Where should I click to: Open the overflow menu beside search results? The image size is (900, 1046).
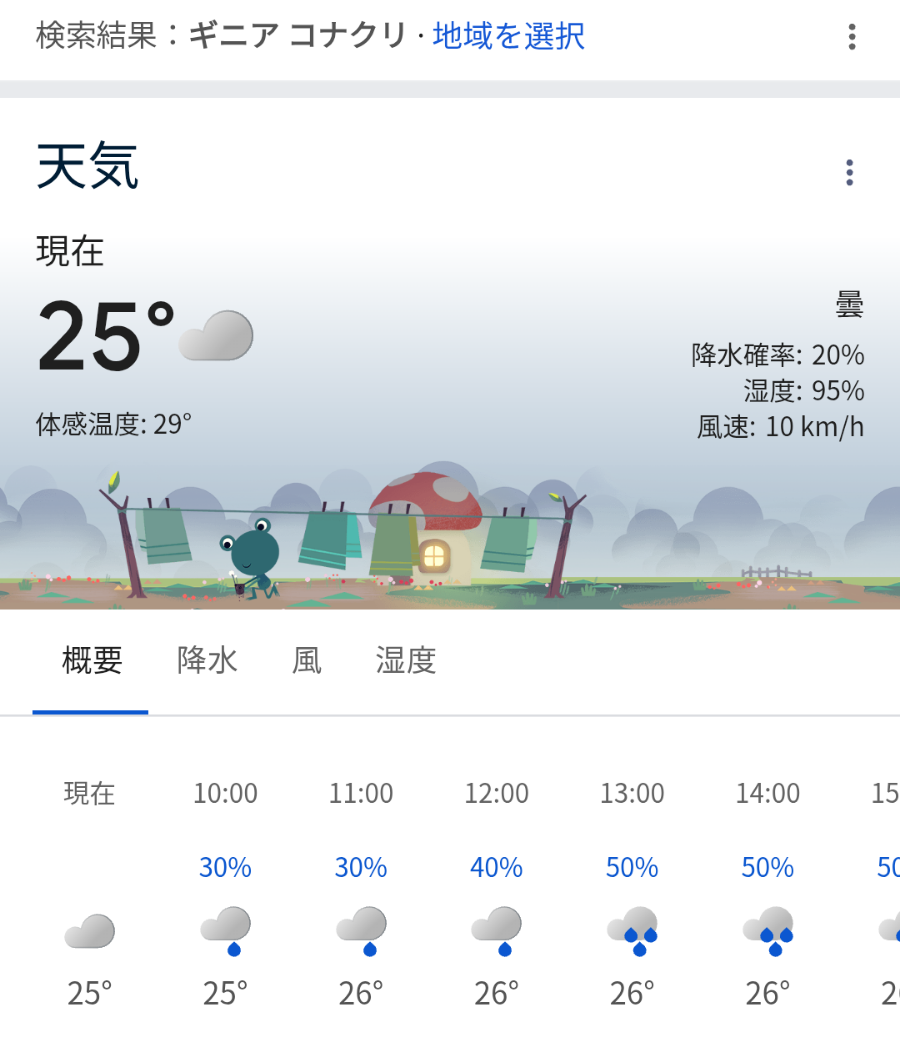(x=851, y=38)
